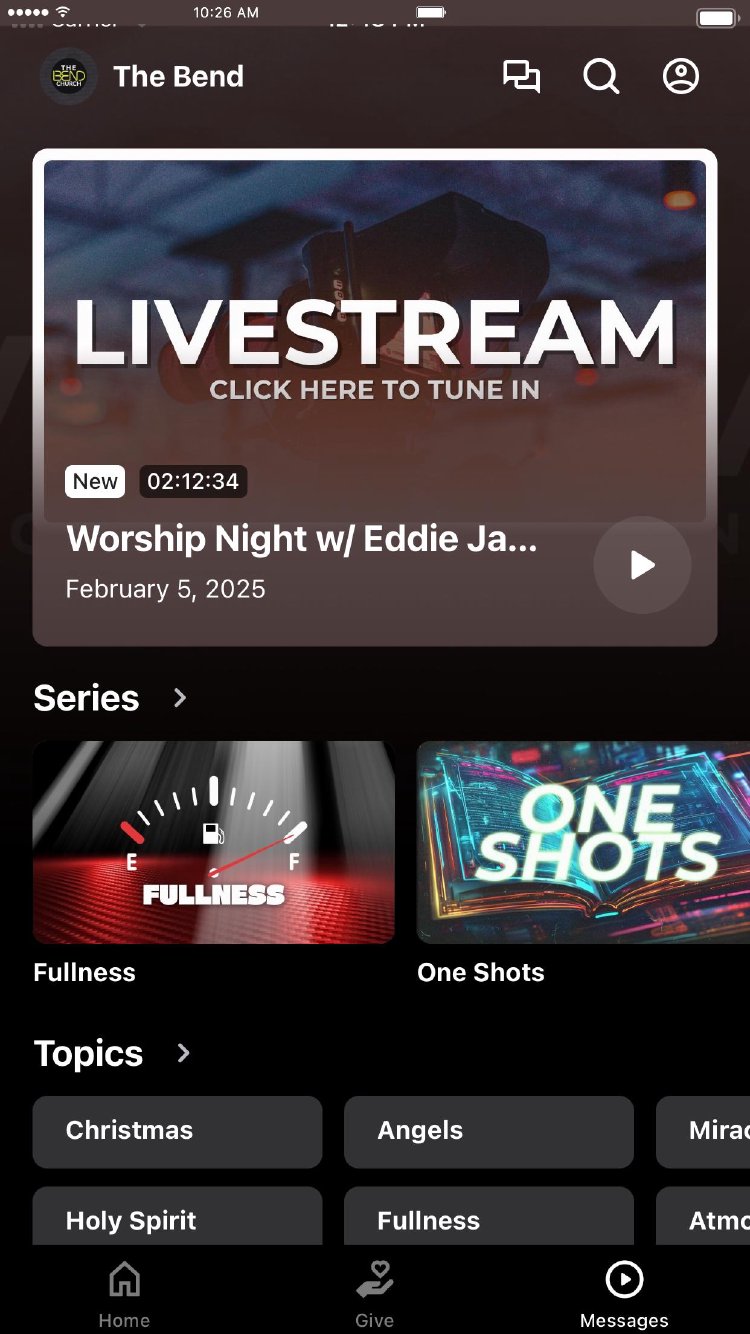This screenshot has width=750, height=1334.
Task: Open the user profile icon
Action: (681, 77)
